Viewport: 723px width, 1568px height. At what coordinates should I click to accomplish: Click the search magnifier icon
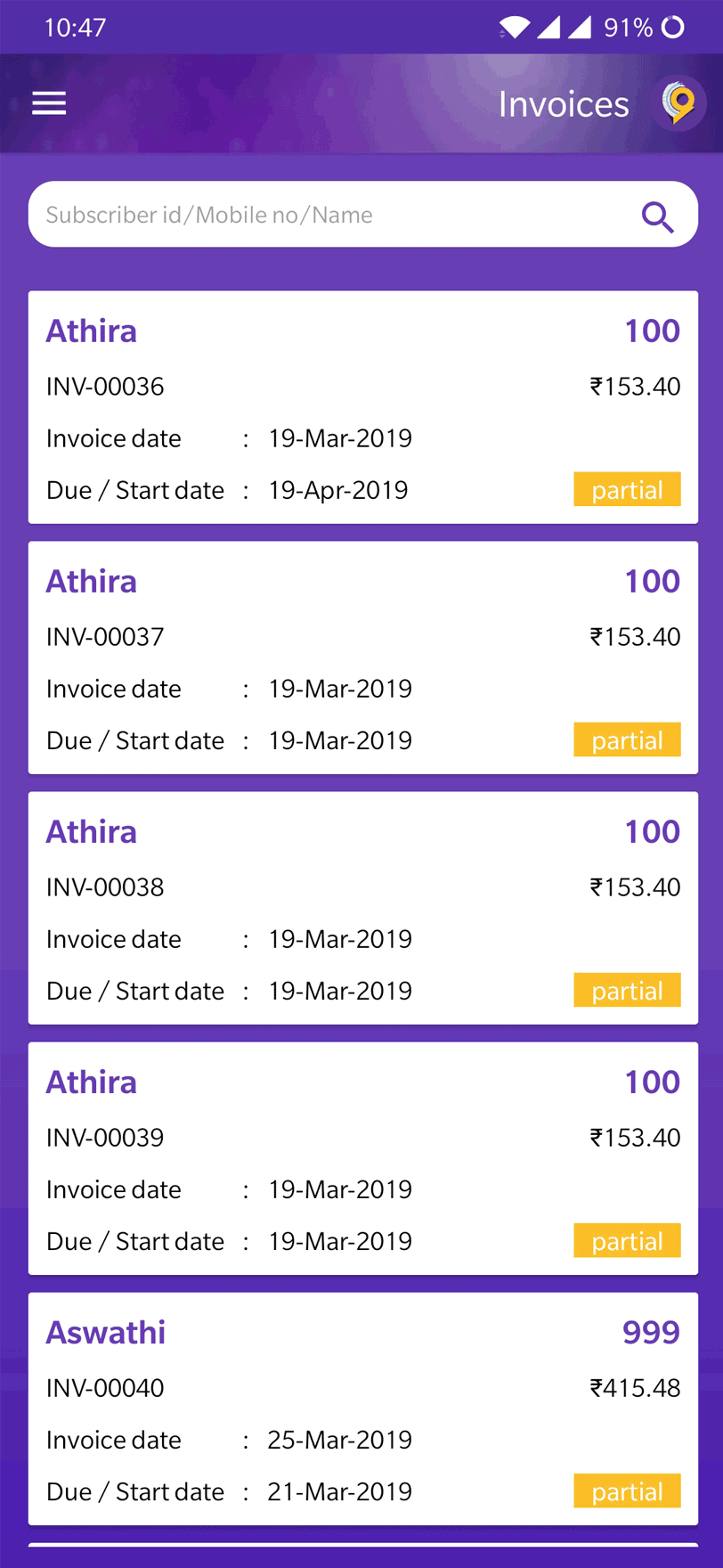657,215
